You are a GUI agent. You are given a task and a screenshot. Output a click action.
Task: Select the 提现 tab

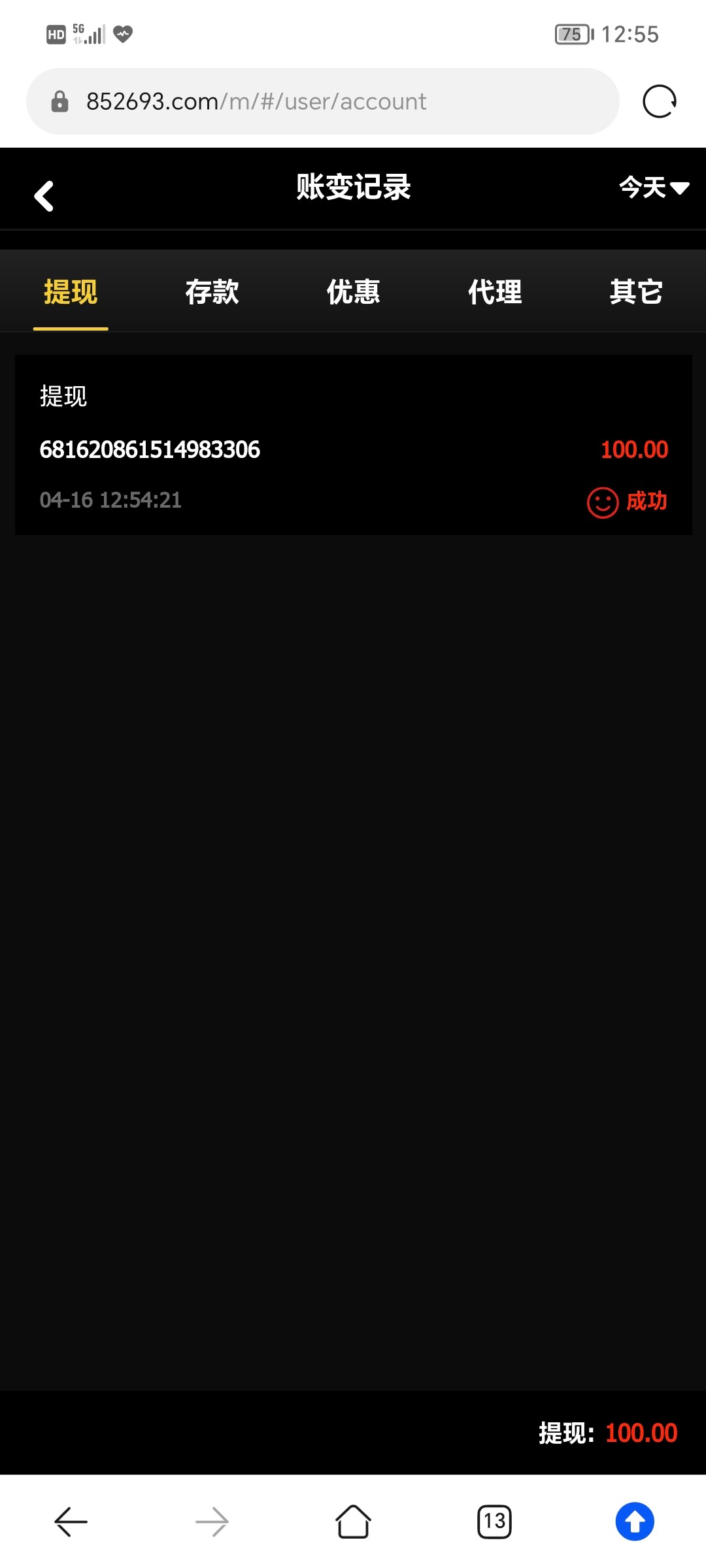pos(71,292)
